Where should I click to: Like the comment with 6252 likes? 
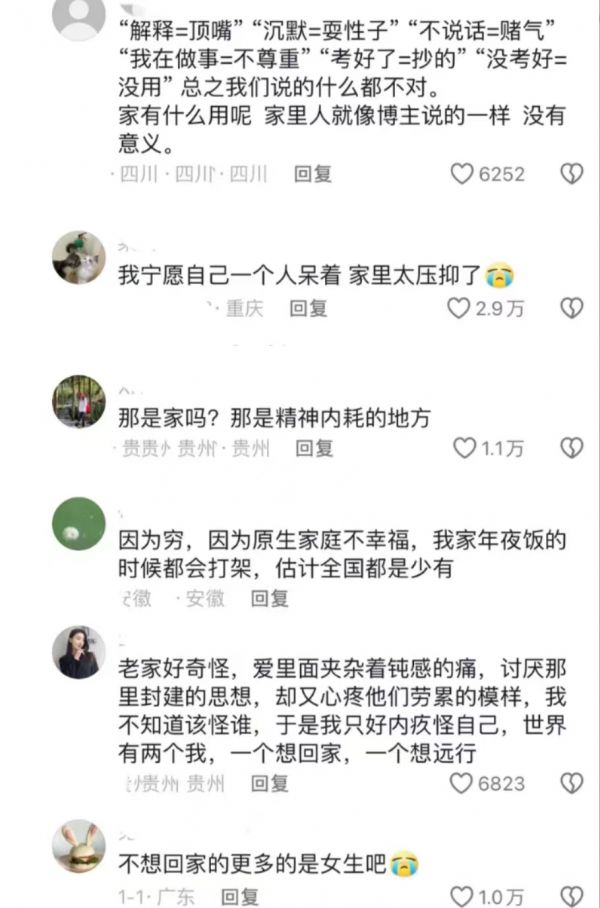(462, 174)
